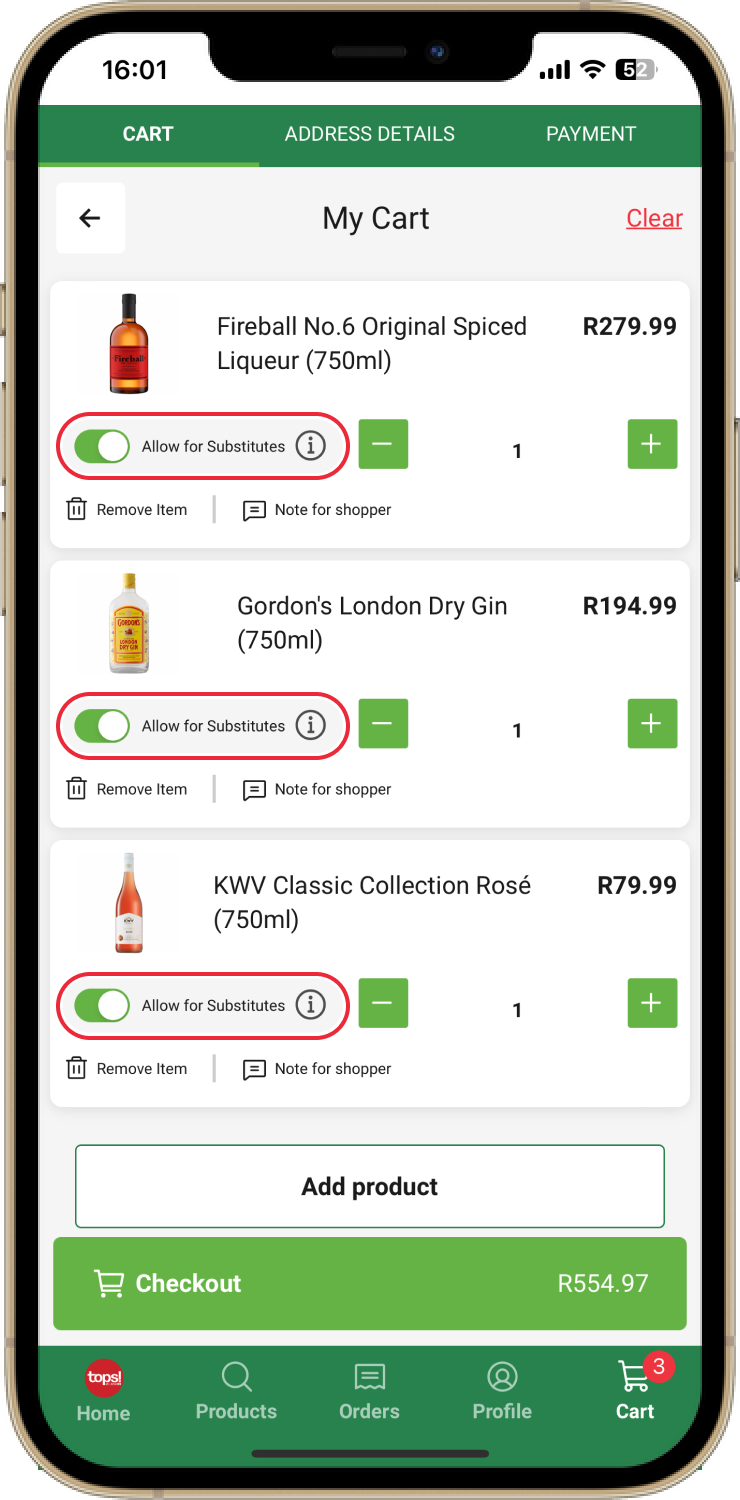
Task: Increase quantity of KWV Classic Collection Rosé
Action: pyautogui.click(x=652, y=1003)
